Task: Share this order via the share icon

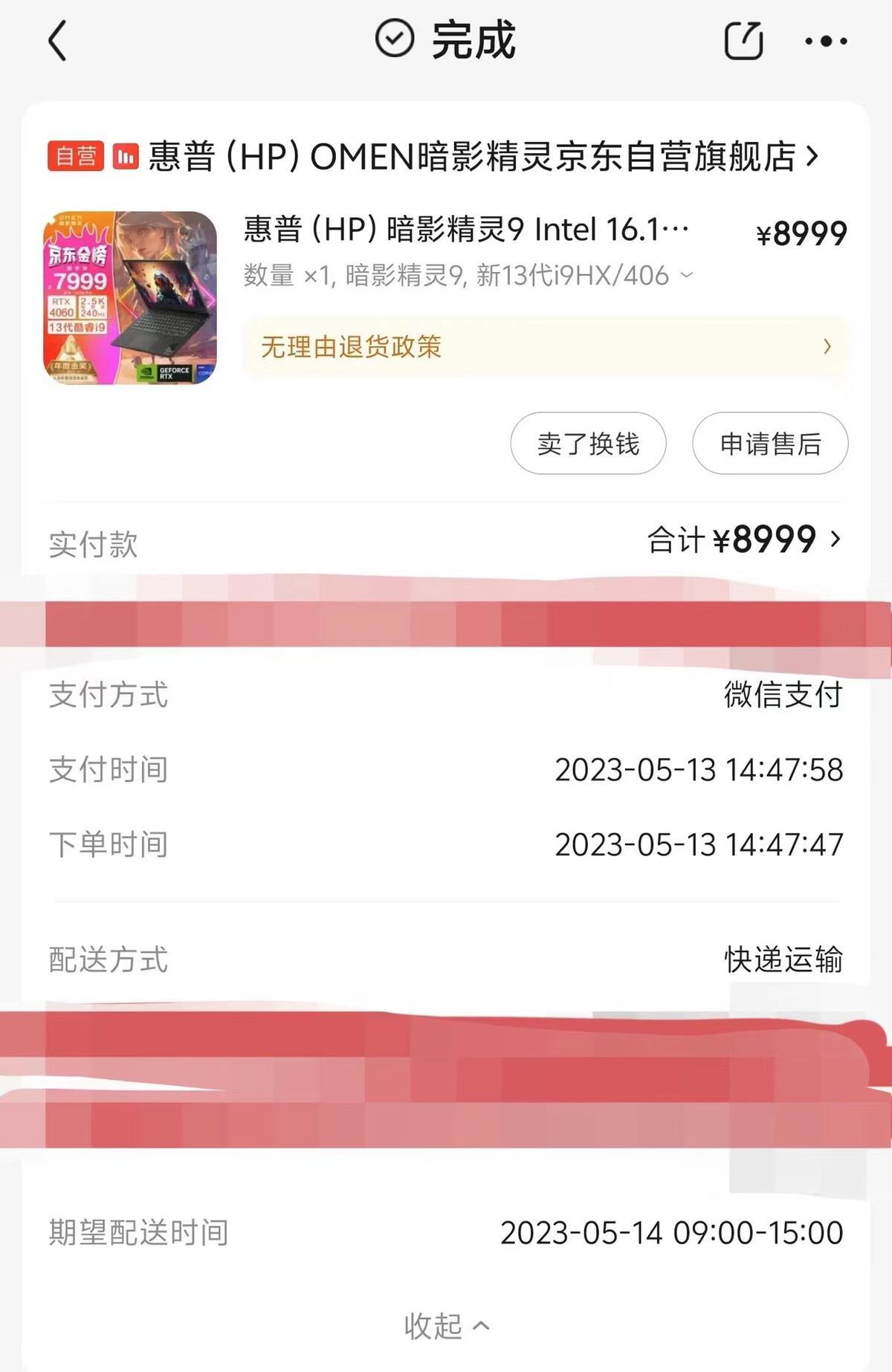Action: [743, 40]
